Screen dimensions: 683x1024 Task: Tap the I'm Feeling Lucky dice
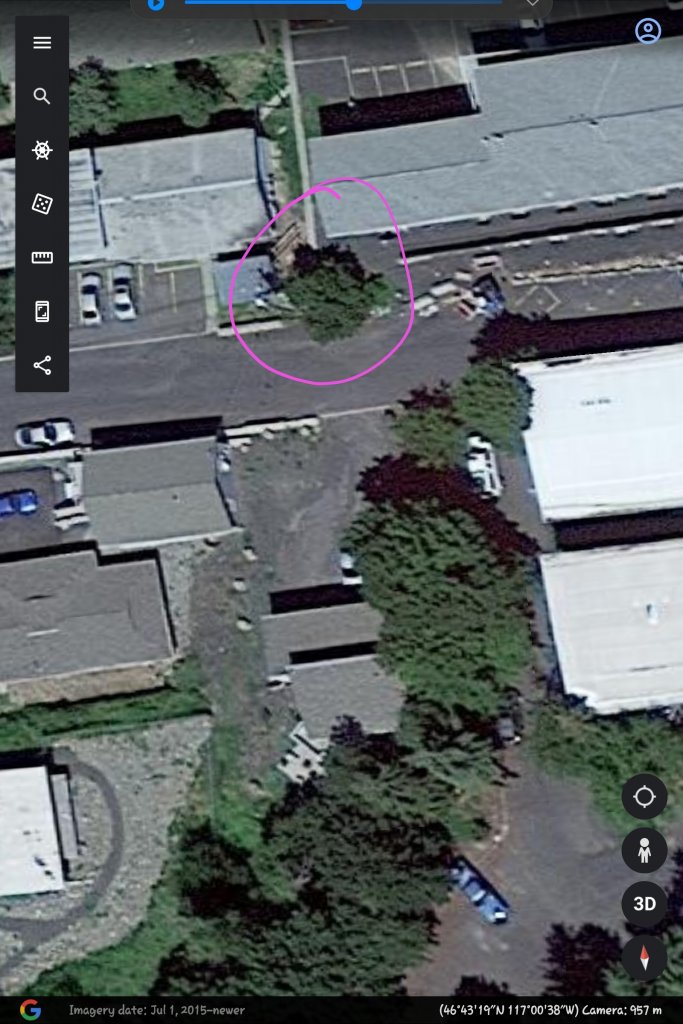pyautogui.click(x=42, y=204)
